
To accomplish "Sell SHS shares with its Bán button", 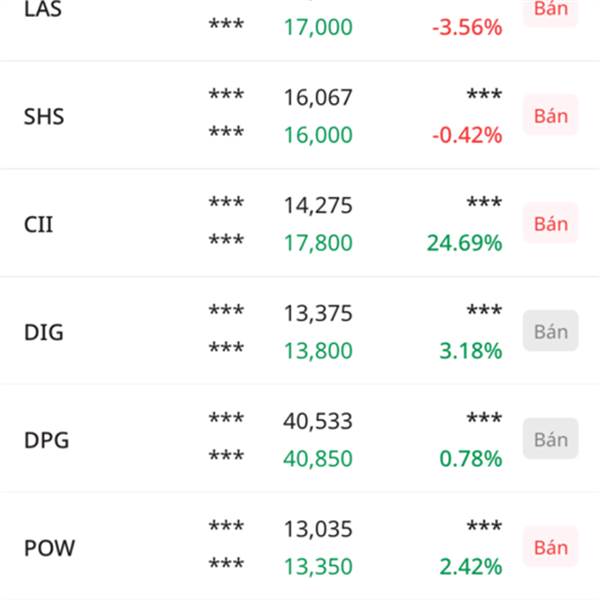I will (550, 116).
